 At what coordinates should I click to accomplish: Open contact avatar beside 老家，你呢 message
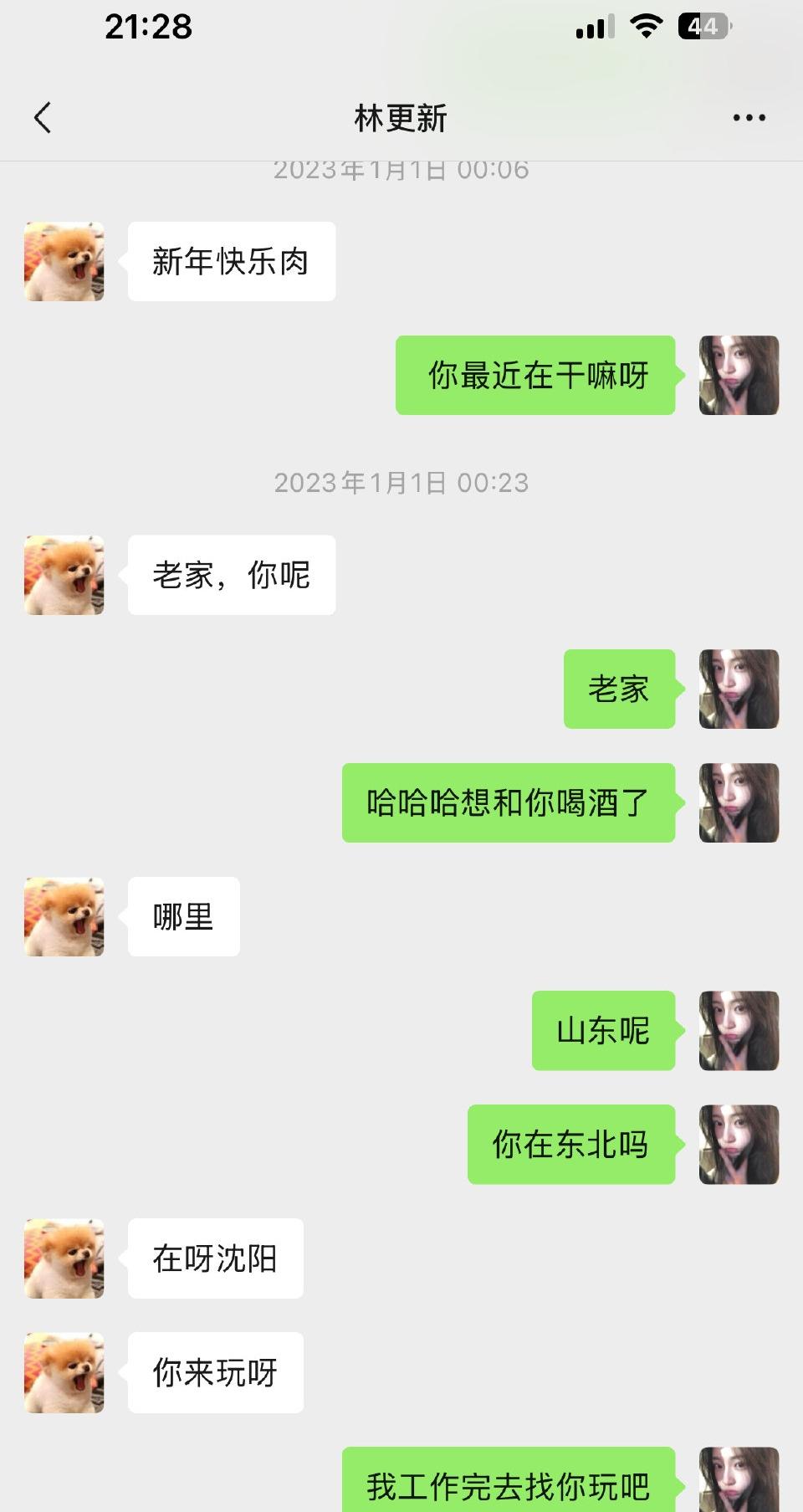pos(64,575)
